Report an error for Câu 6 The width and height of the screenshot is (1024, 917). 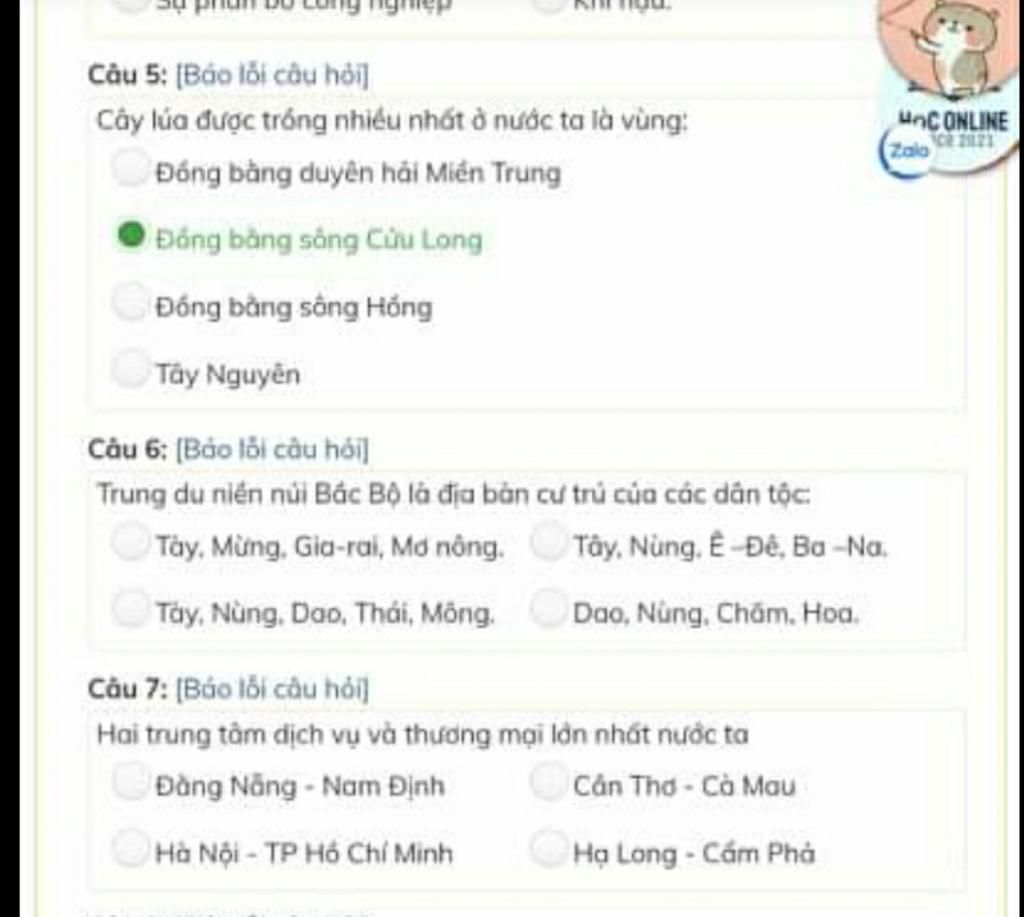pos(272,449)
